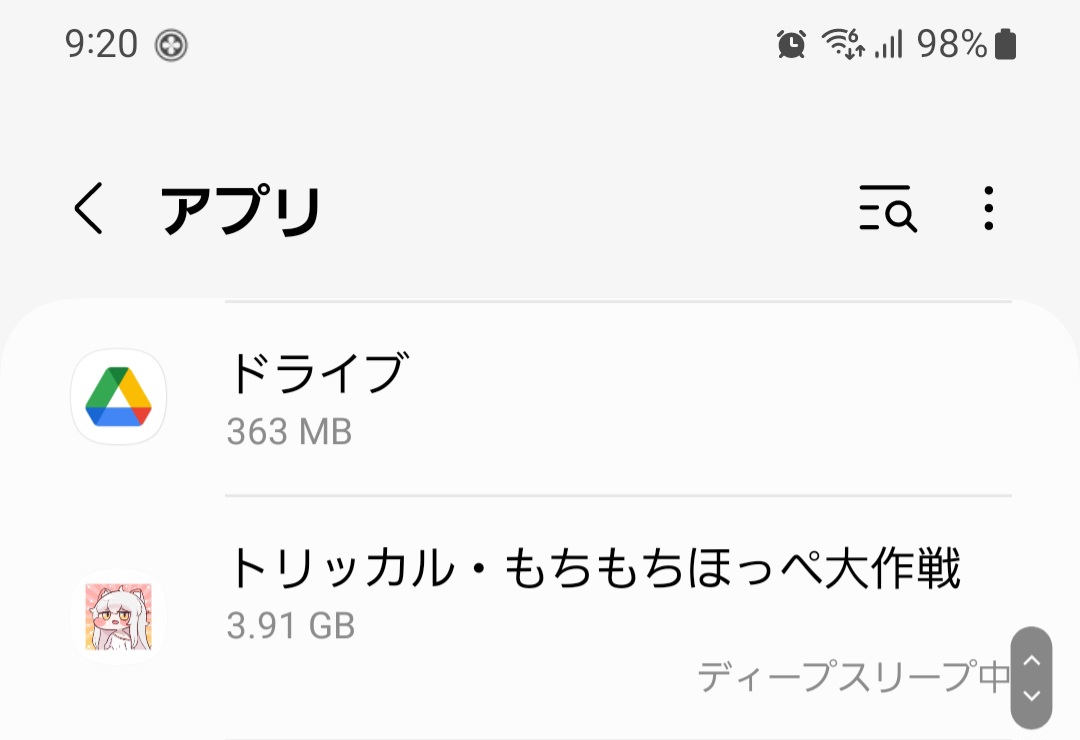Open the three-dot overflow menu
This screenshot has height=740, width=1080.
tap(988, 209)
